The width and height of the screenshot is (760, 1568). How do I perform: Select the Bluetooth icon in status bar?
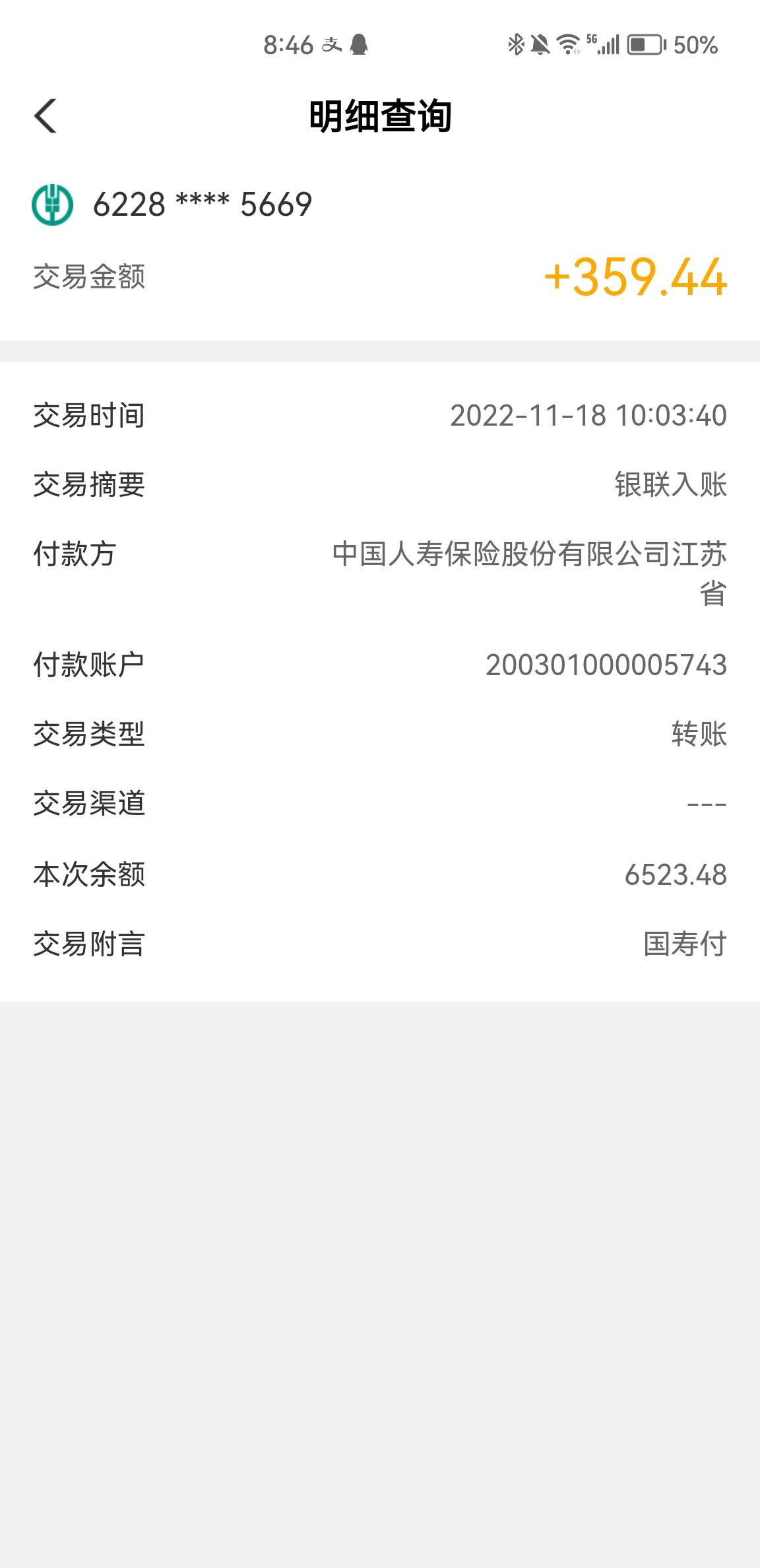coord(517,43)
